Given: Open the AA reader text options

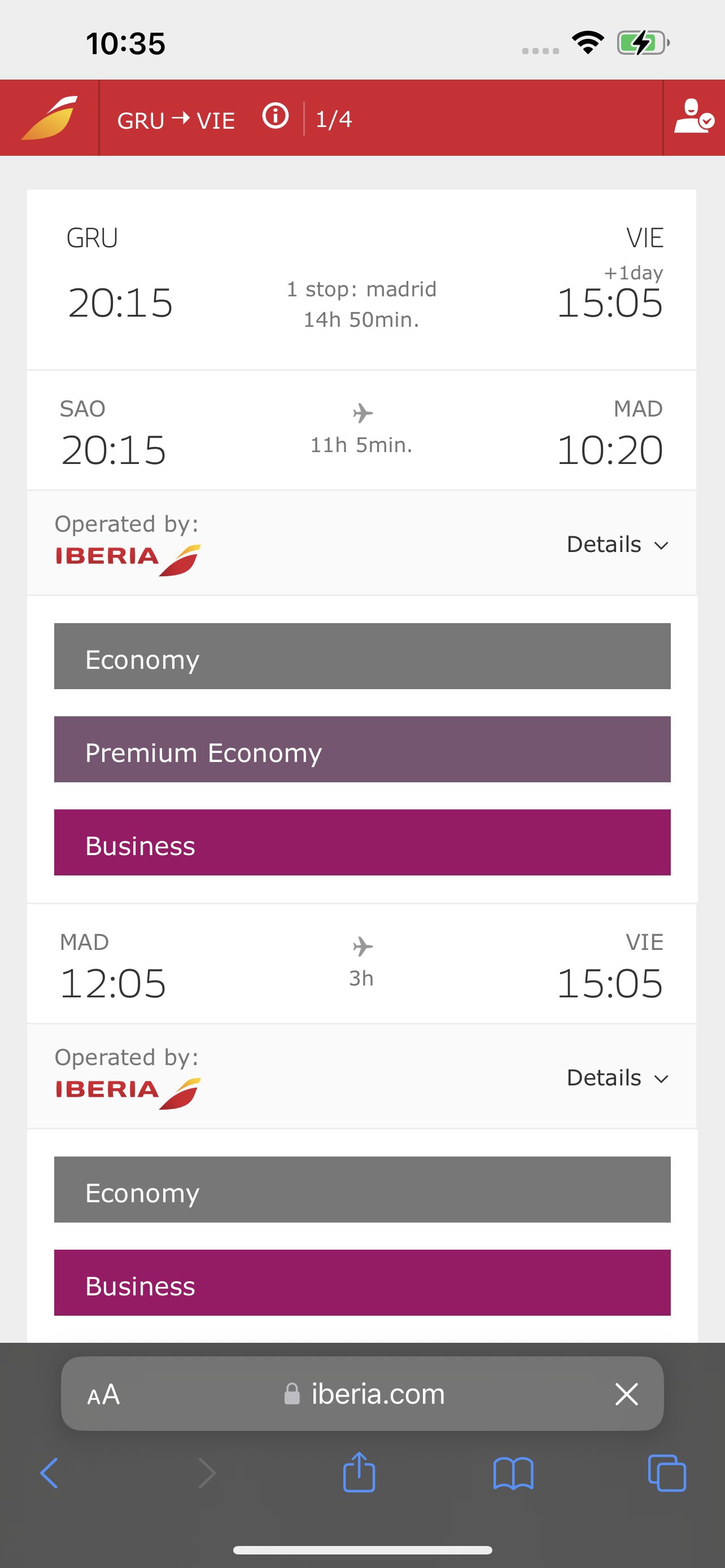Looking at the screenshot, I should click(103, 1394).
